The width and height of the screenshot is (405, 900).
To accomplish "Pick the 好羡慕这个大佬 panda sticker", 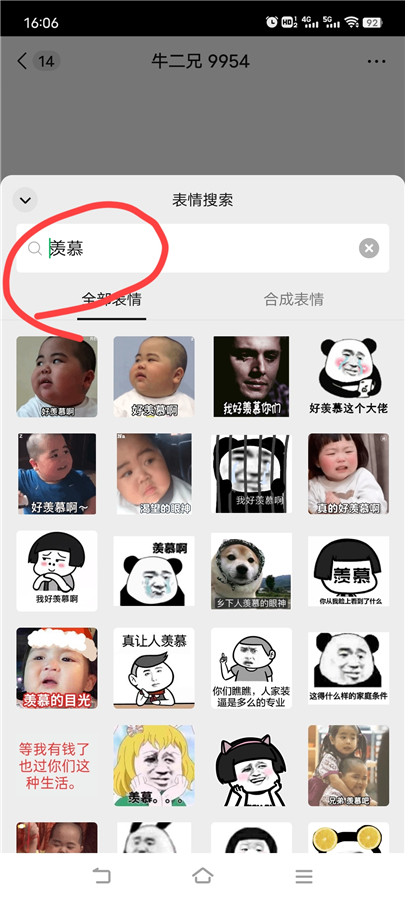I will coord(348,377).
